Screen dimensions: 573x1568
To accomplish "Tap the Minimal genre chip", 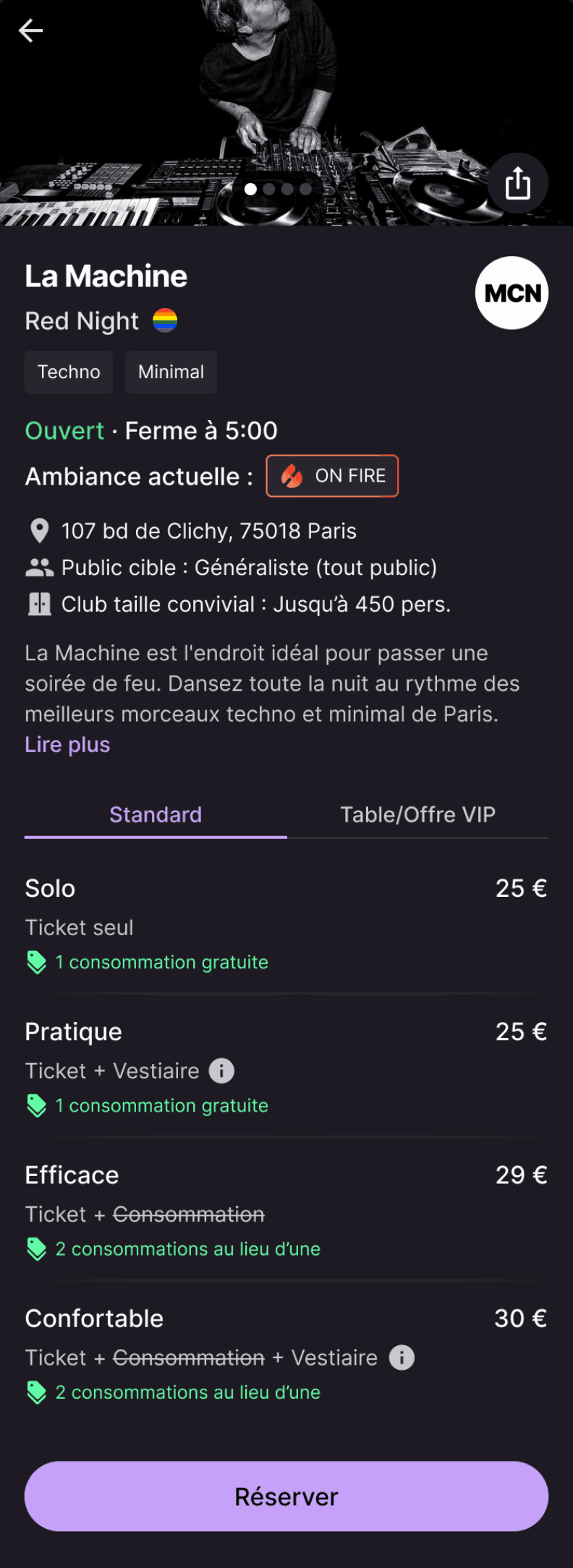I will coord(171,372).
